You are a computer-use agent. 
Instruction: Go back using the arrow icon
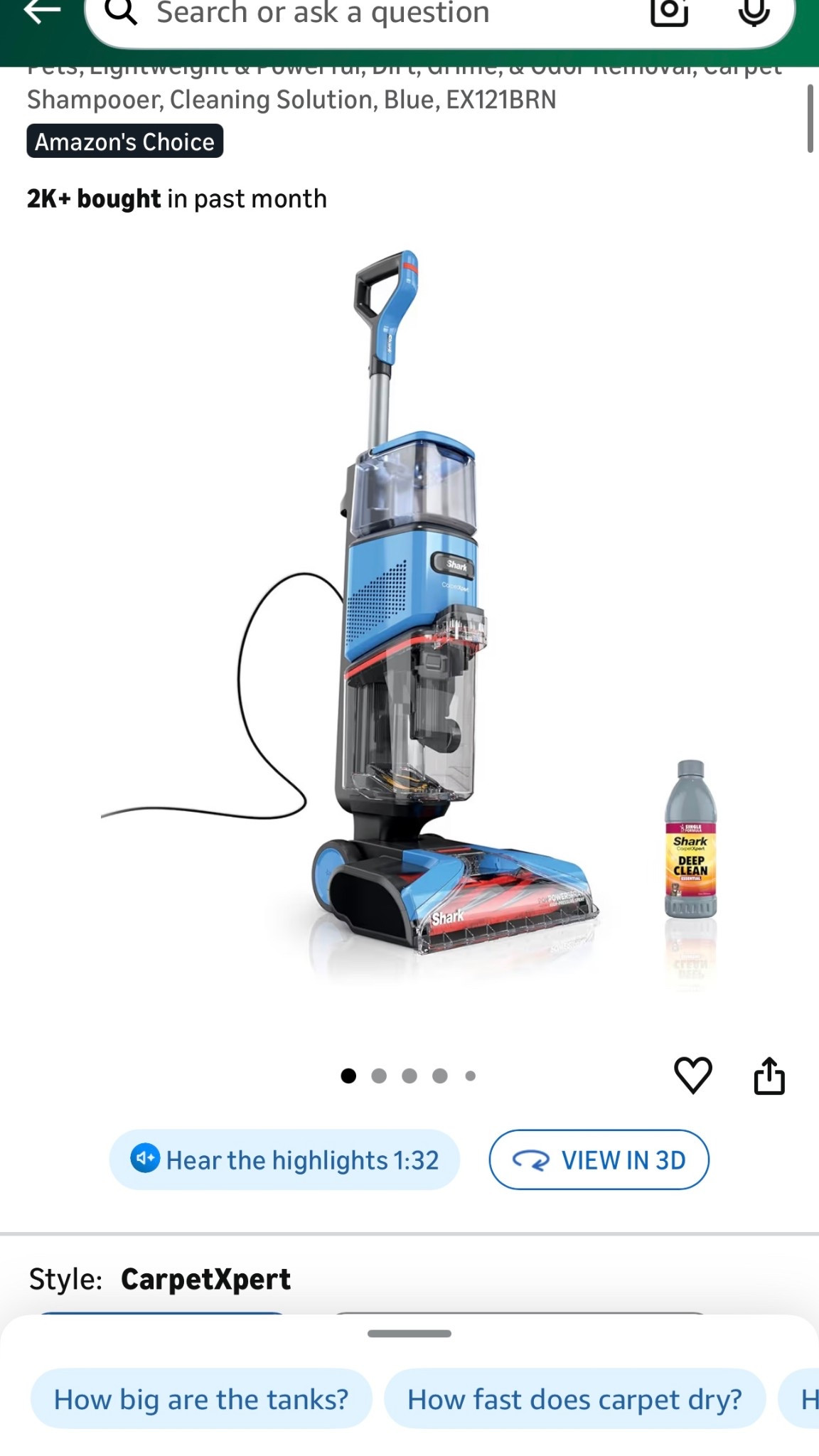[41, 11]
